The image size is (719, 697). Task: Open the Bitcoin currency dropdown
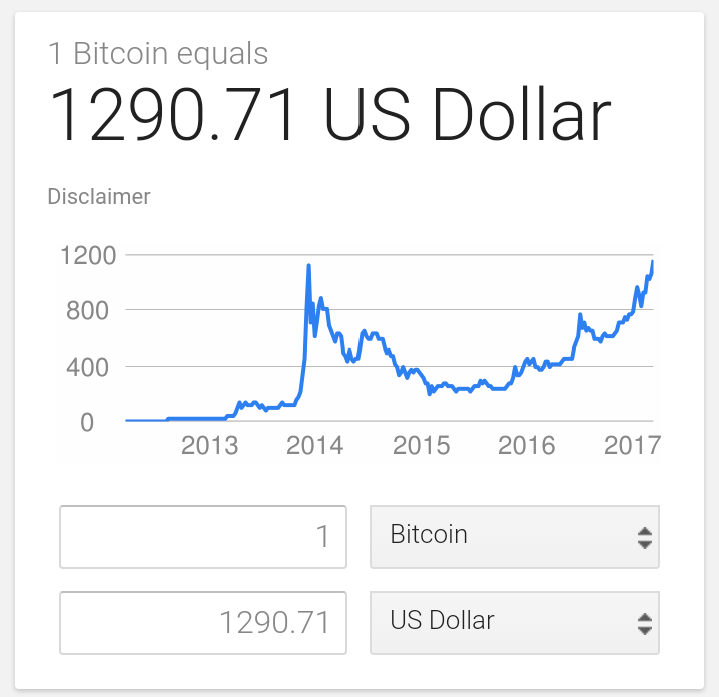pyautogui.click(x=514, y=536)
